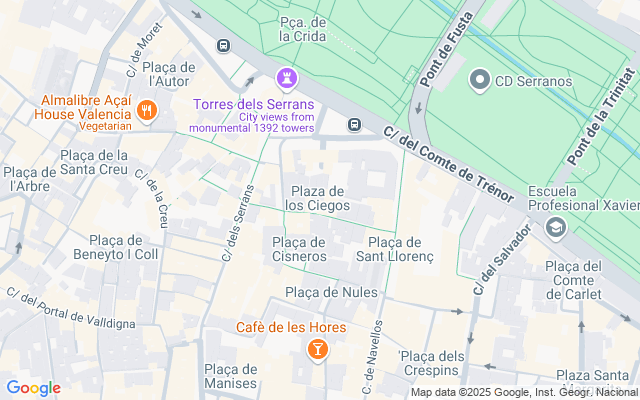The width and height of the screenshot is (640, 400).
Task: Open the Escuela Profesional Xavier school marker
Action: [554, 229]
